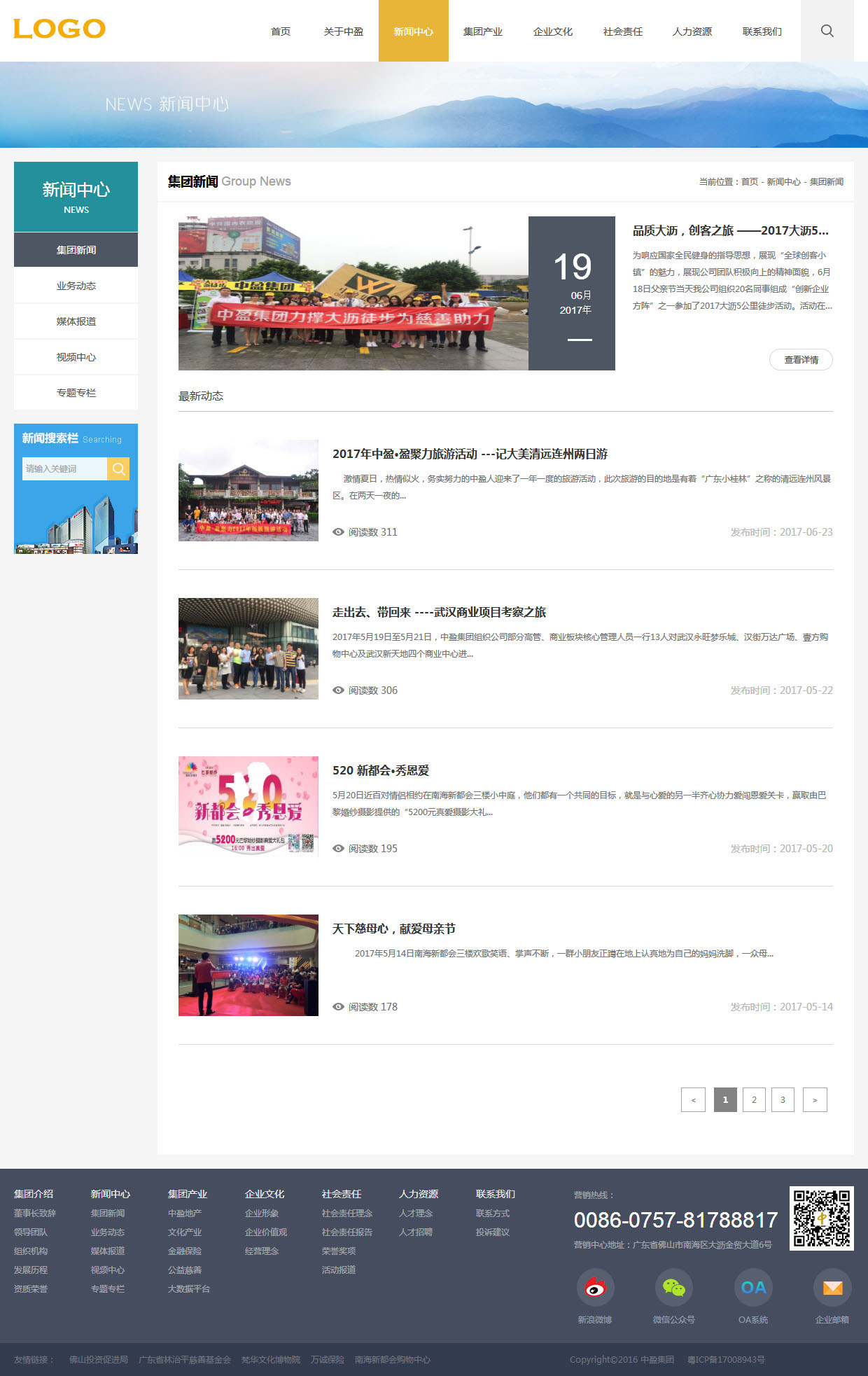The width and height of the screenshot is (868, 1376).
Task: Open 企业邮箱 icon in footer
Action: point(832,1288)
